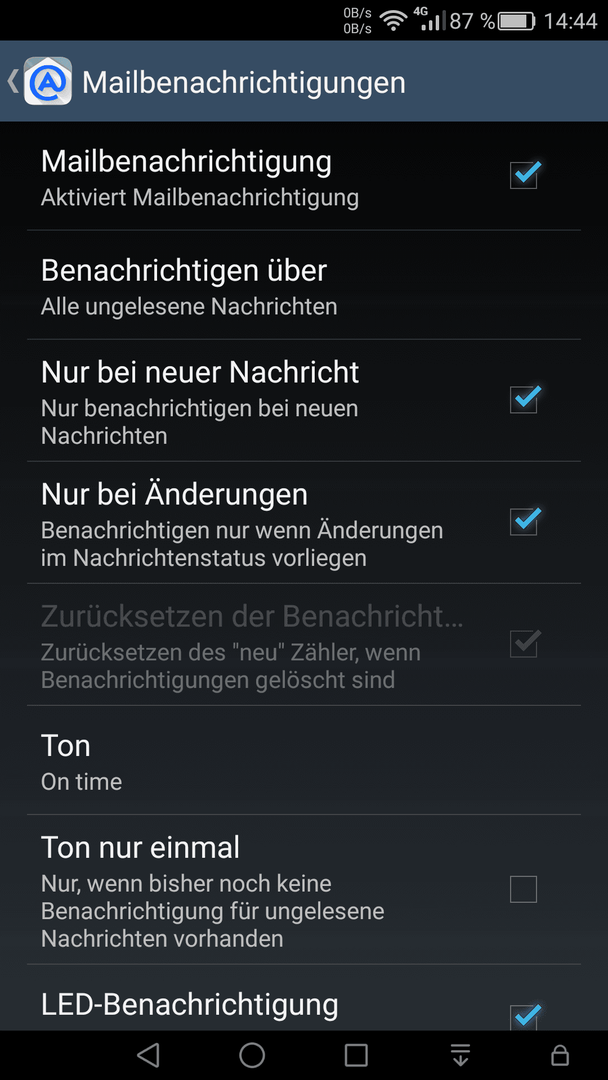This screenshot has width=608, height=1080.
Task: Open the recent apps overview
Action: [356, 1055]
